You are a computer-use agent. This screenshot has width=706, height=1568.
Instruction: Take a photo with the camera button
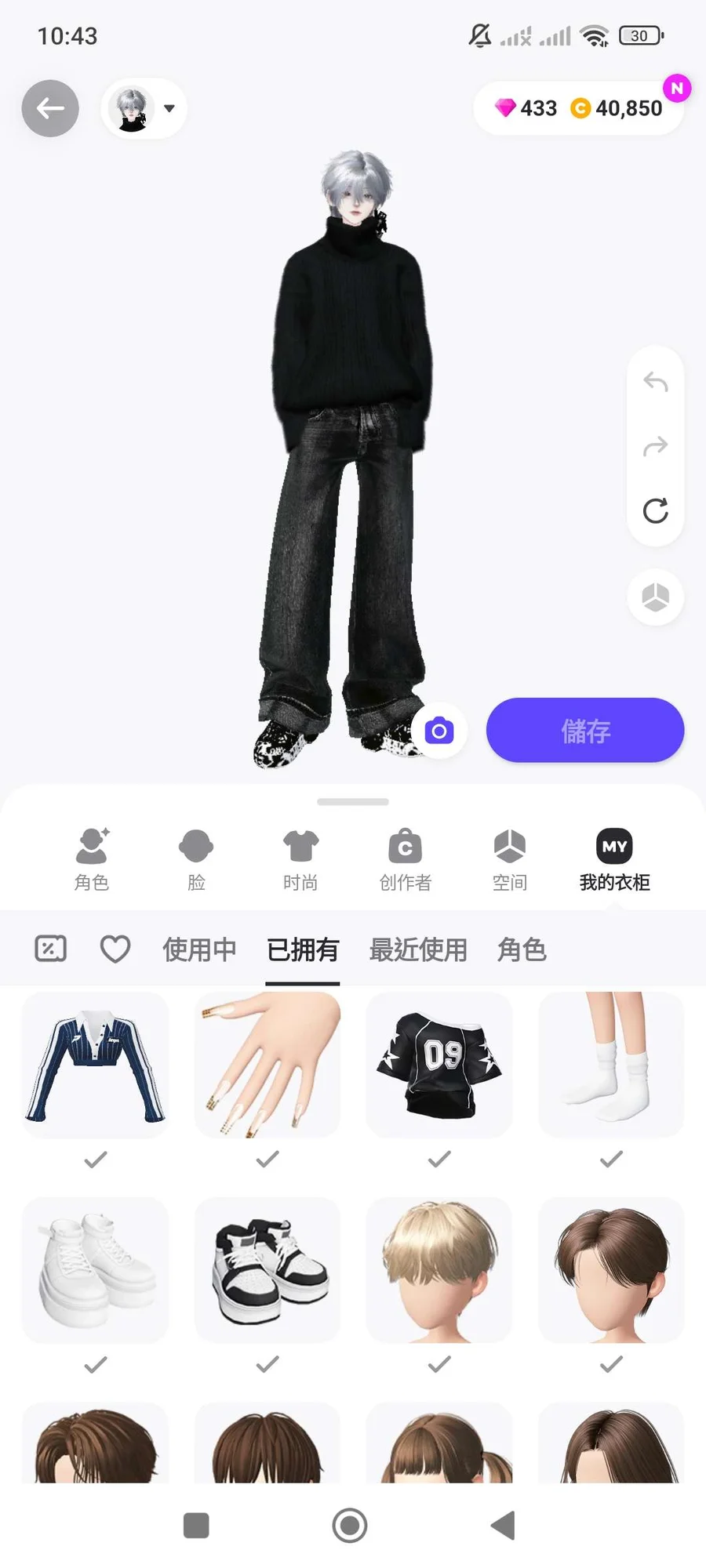[x=439, y=731]
